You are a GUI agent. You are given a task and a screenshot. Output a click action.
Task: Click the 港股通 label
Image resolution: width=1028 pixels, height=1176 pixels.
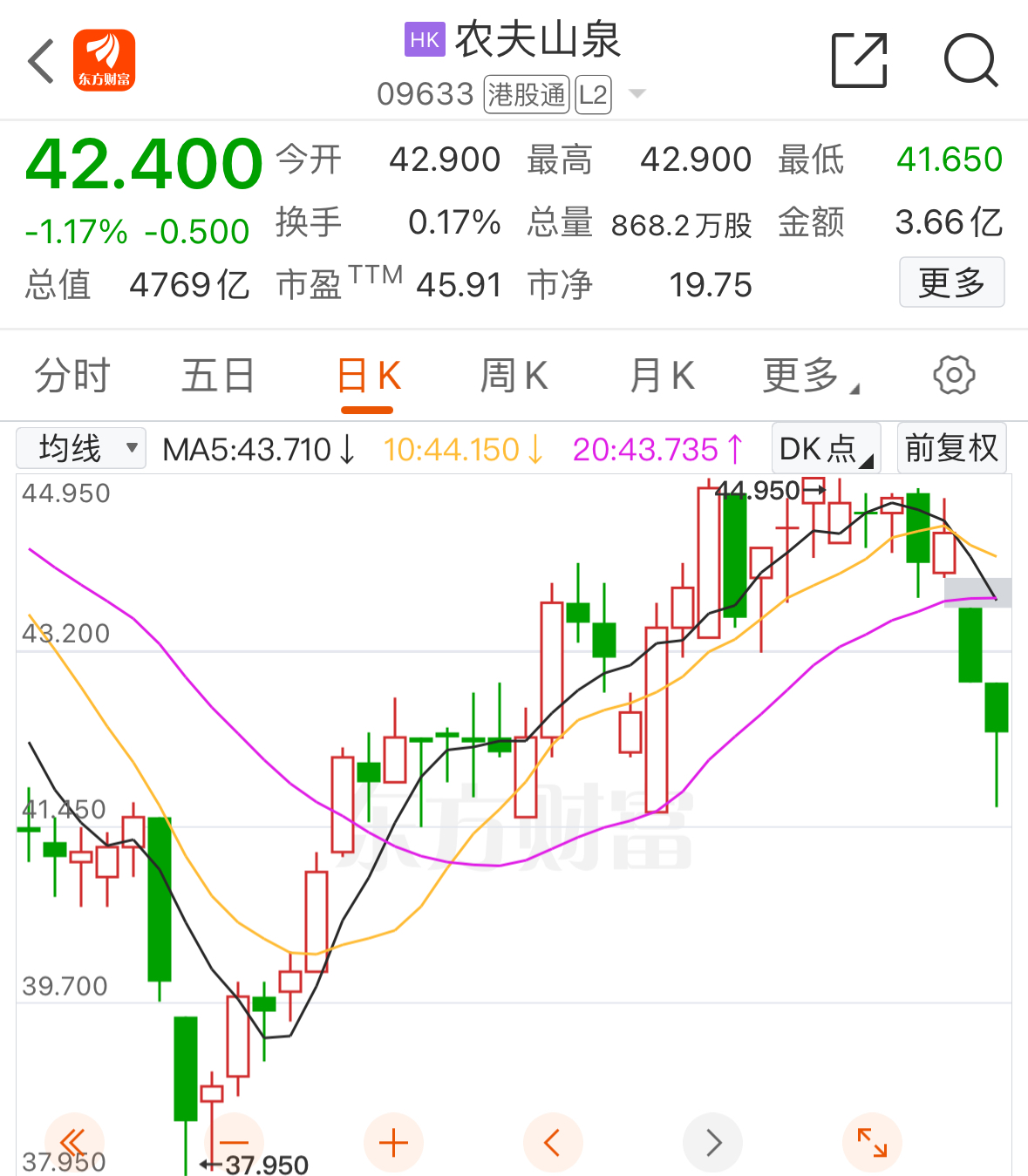(x=525, y=94)
